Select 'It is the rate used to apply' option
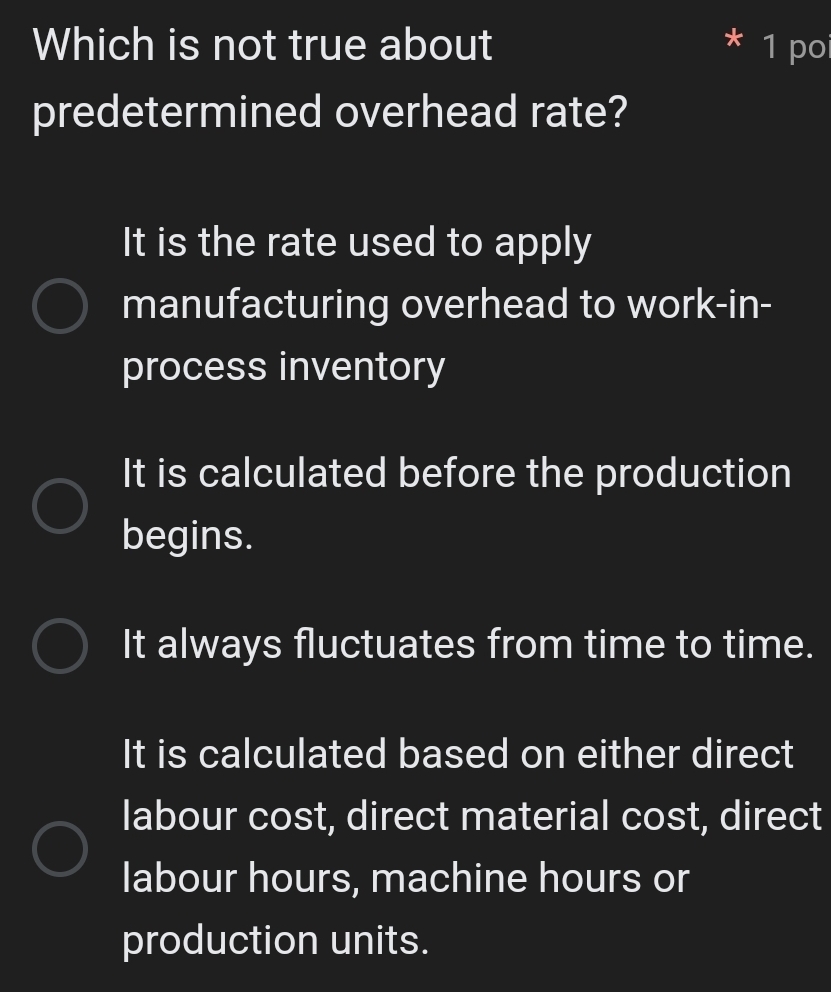Image resolution: width=831 pixels, height=992 pixels. coord(59,305)
